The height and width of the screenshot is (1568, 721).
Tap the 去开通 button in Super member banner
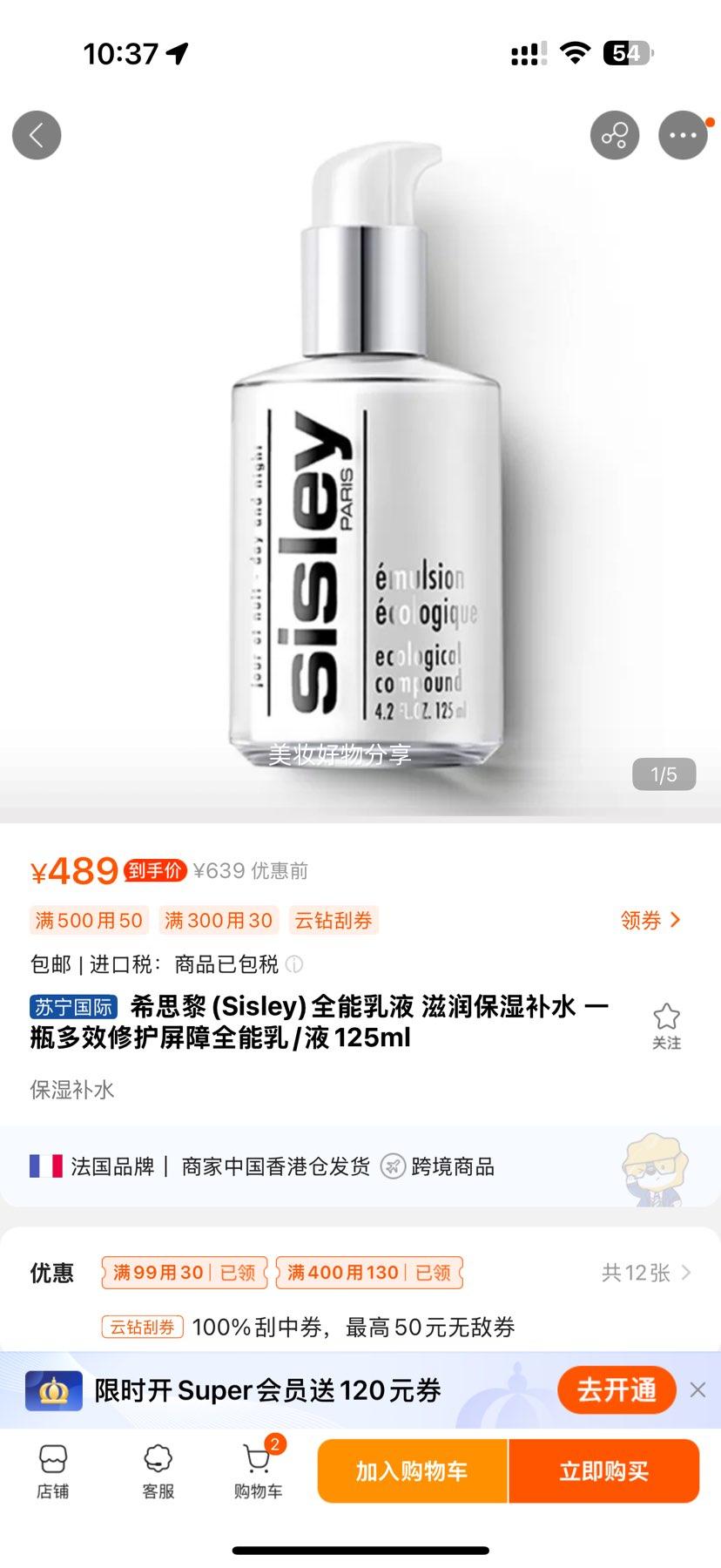(x=617, y=1390)
